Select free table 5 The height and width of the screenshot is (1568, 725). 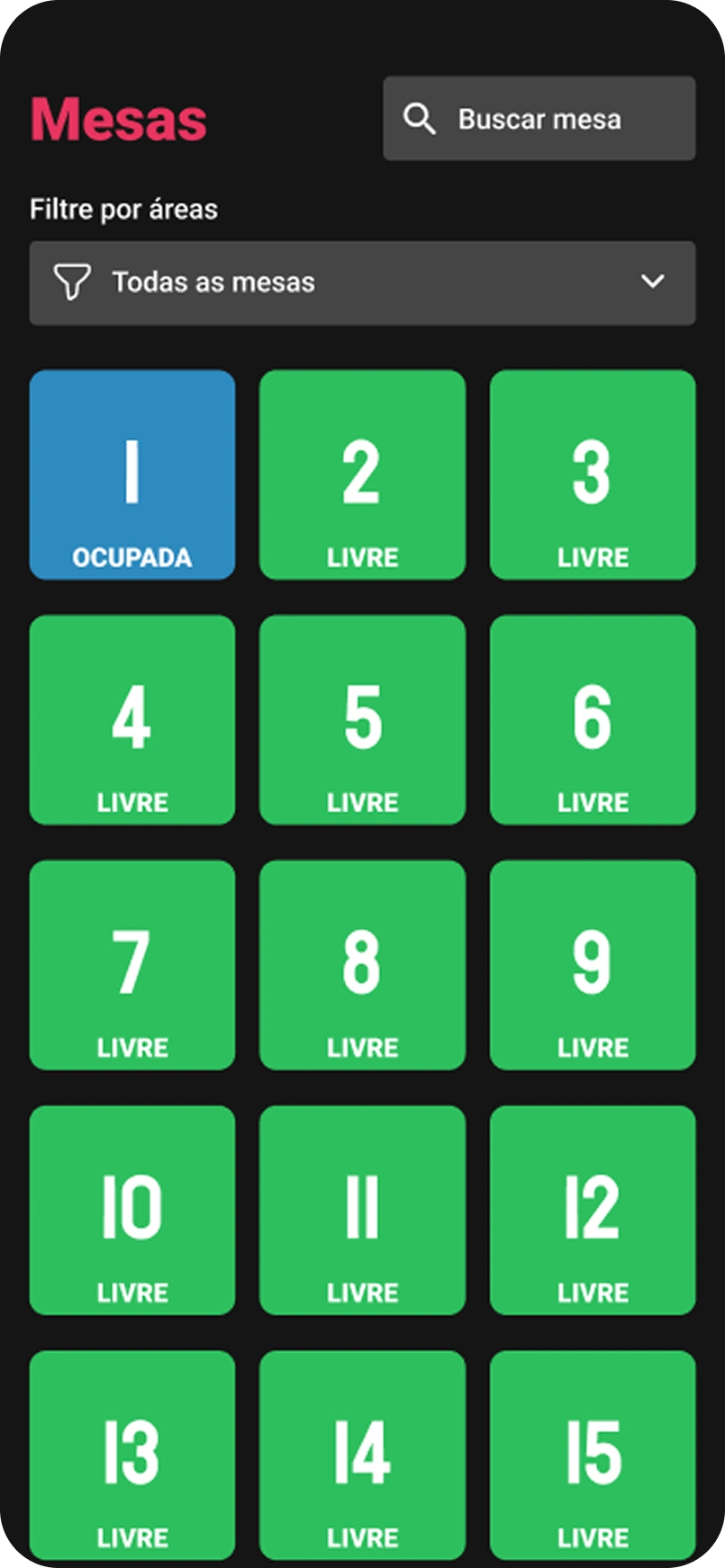point(362,719)
